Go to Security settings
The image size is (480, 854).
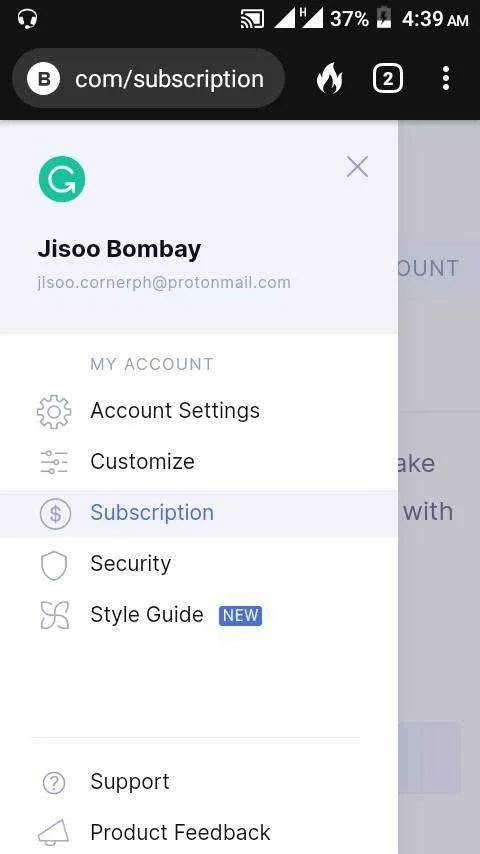pos(199,564)
